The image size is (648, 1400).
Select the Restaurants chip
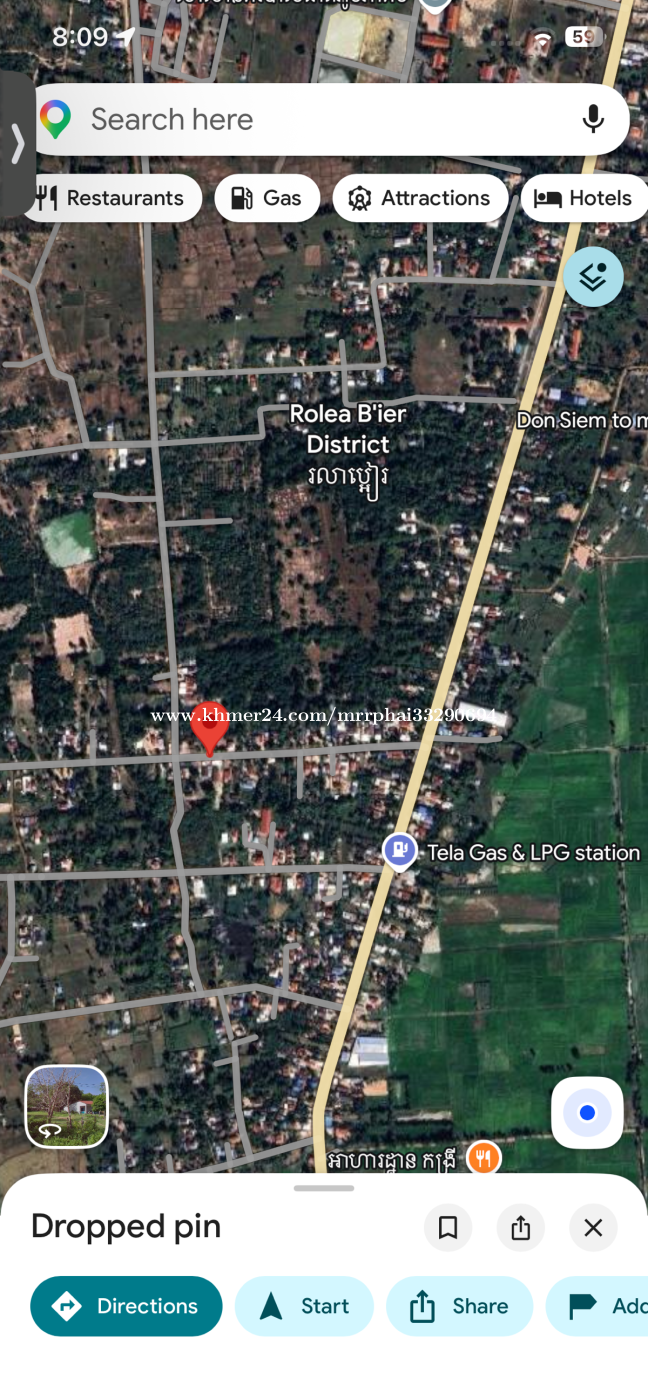click(110, 198)
